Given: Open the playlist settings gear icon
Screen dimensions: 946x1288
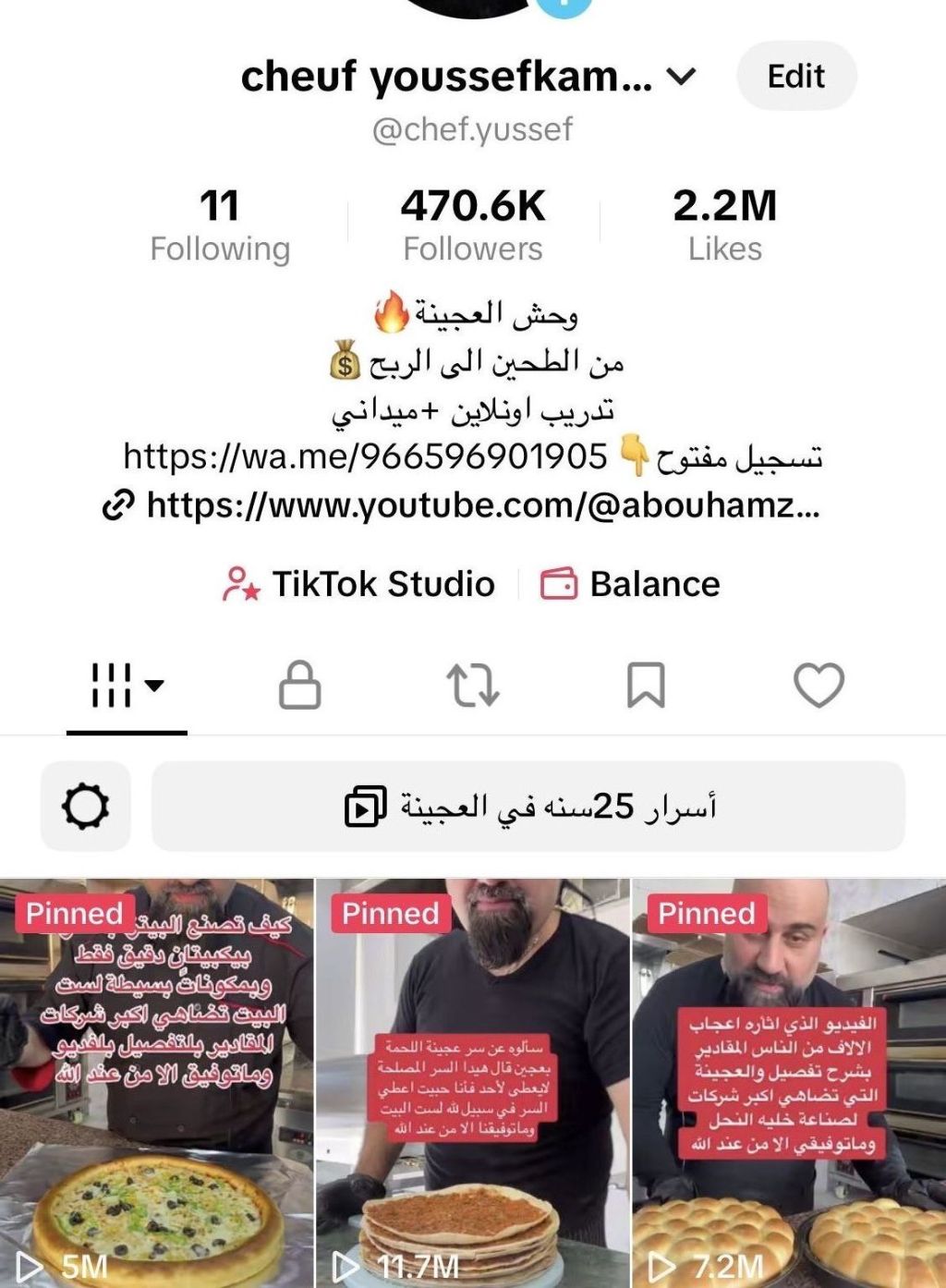Looking at the screenshot, I should (x=85, y=807).
